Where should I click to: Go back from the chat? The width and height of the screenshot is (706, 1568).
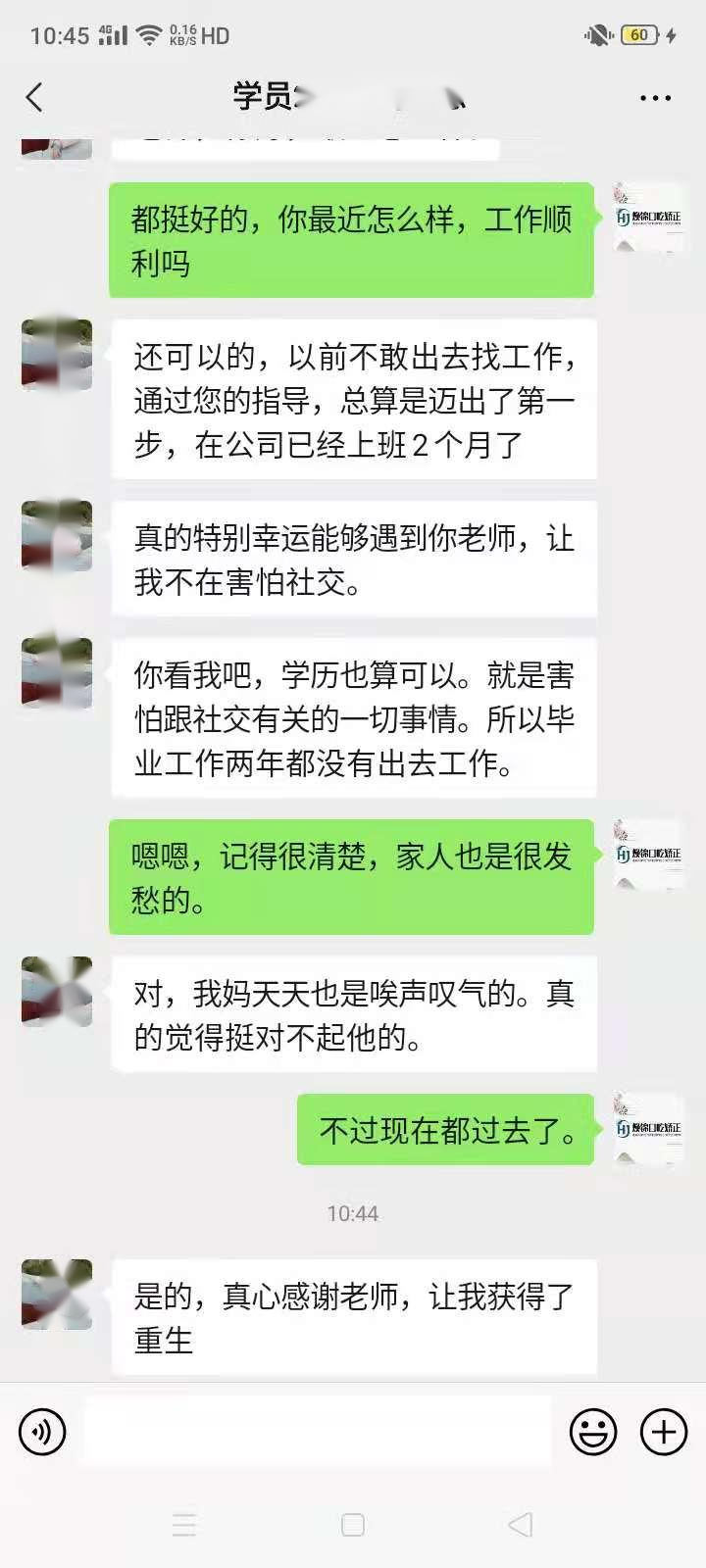coord(35,97)
